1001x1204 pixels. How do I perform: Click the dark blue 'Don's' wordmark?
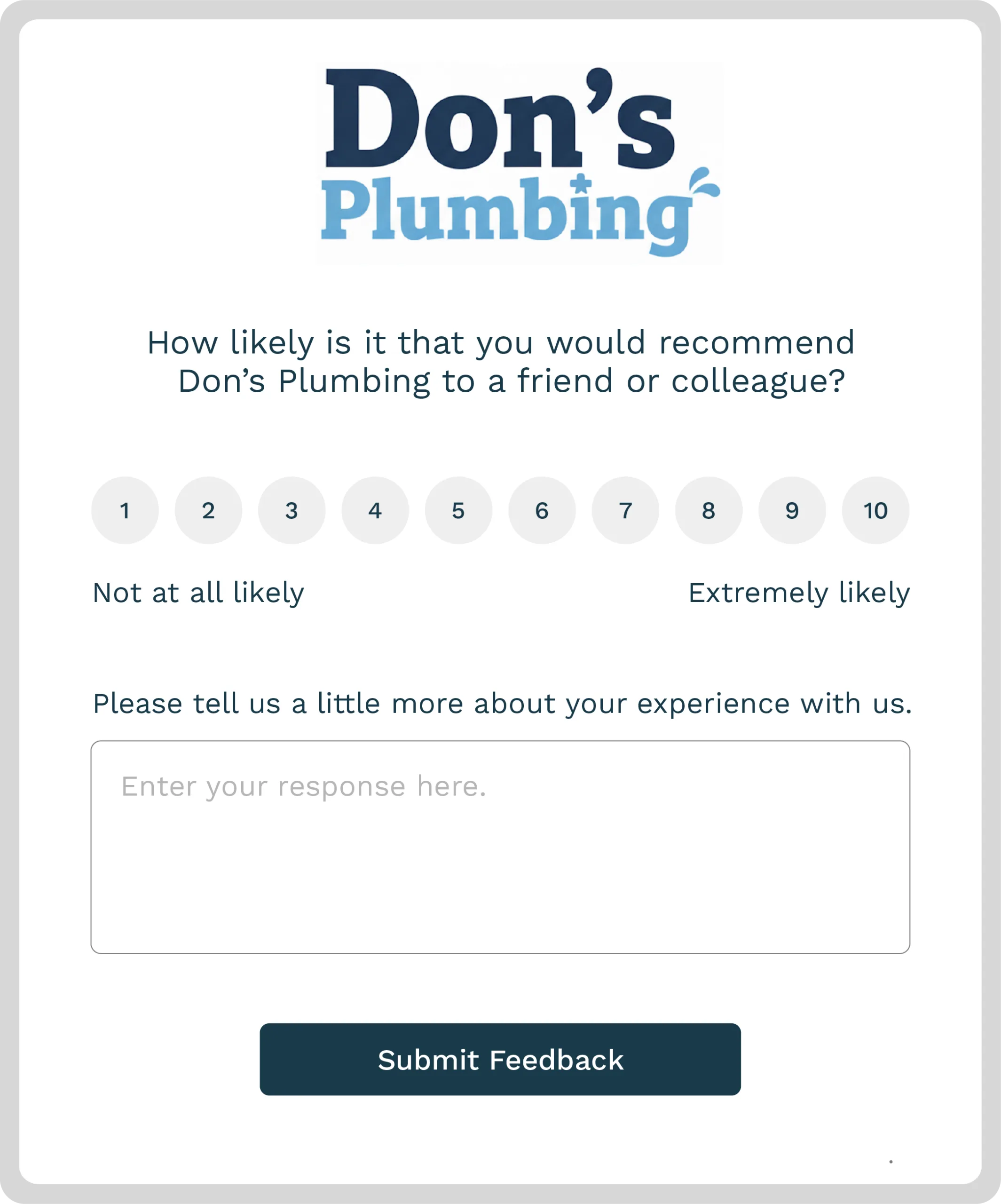pyautogui.click(x=499, y=118)
